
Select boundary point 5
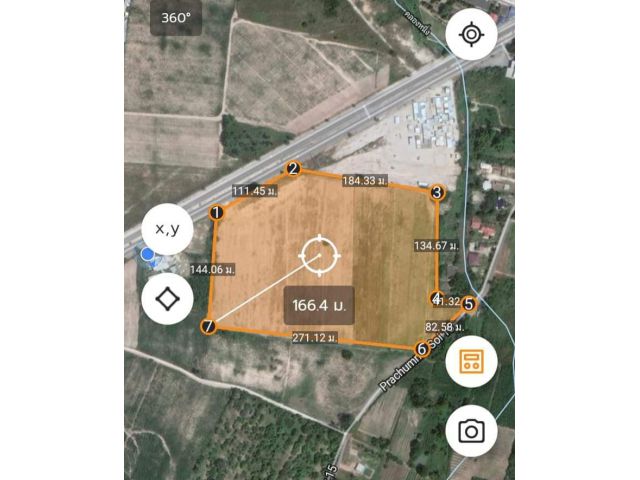(469, 304)
